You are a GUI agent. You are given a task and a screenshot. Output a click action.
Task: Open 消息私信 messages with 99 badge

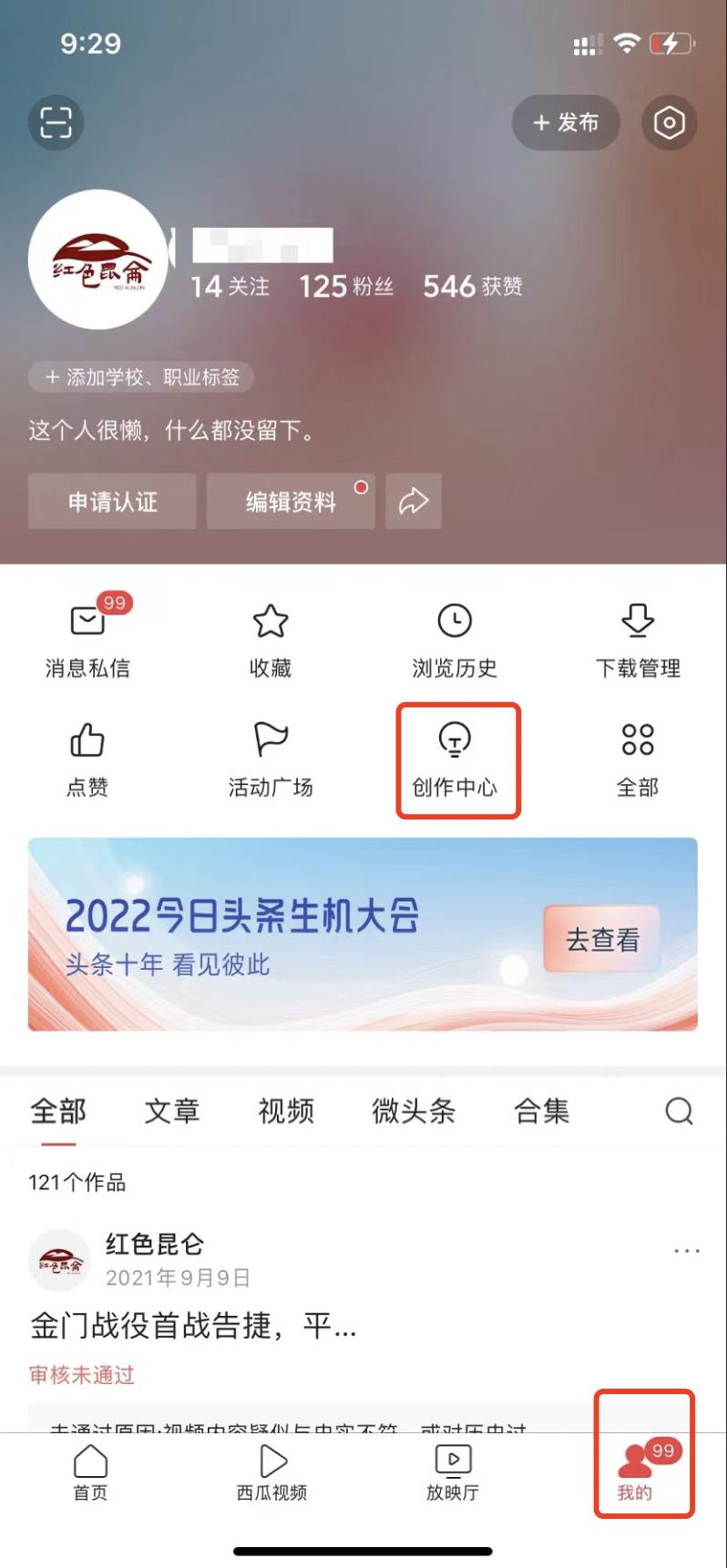coord(88,637)
